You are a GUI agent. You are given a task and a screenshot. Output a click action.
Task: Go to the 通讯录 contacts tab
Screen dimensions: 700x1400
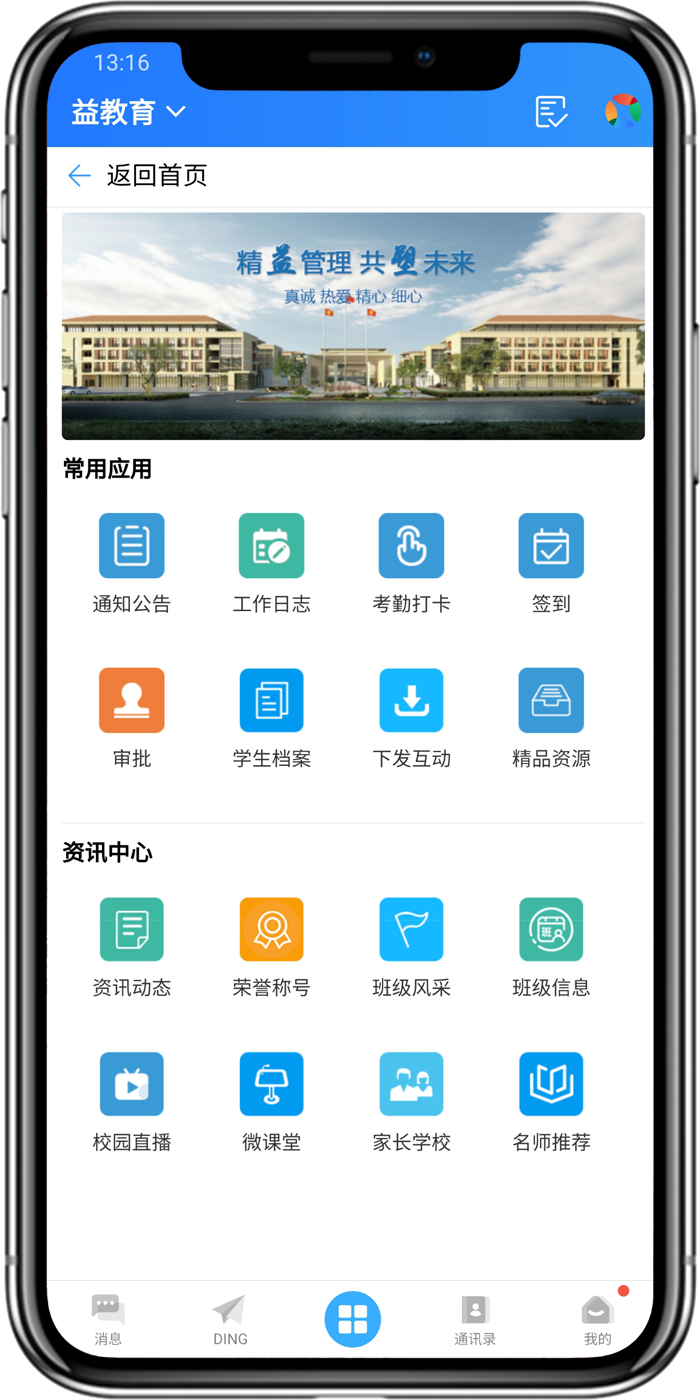pos(475,1319)
